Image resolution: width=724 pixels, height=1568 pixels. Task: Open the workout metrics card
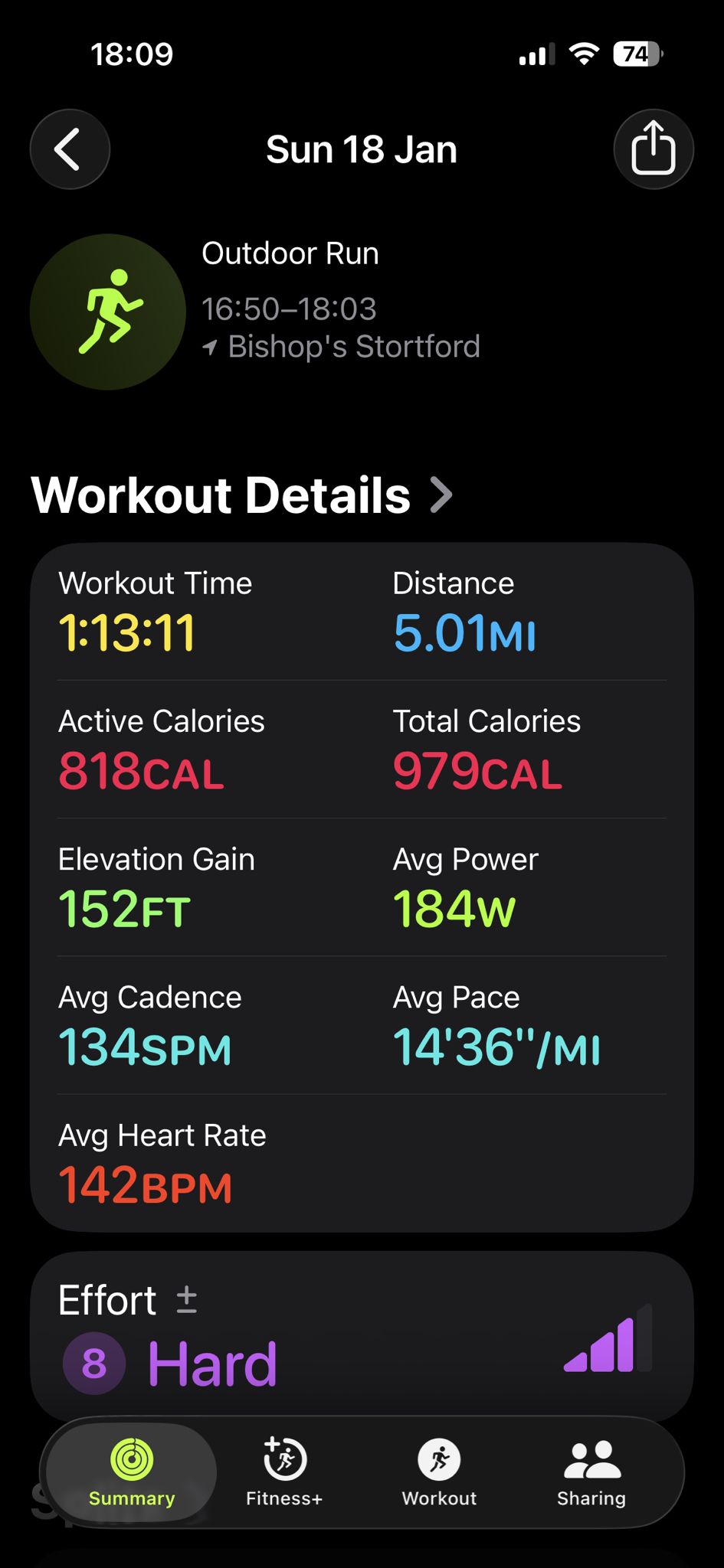362,887
